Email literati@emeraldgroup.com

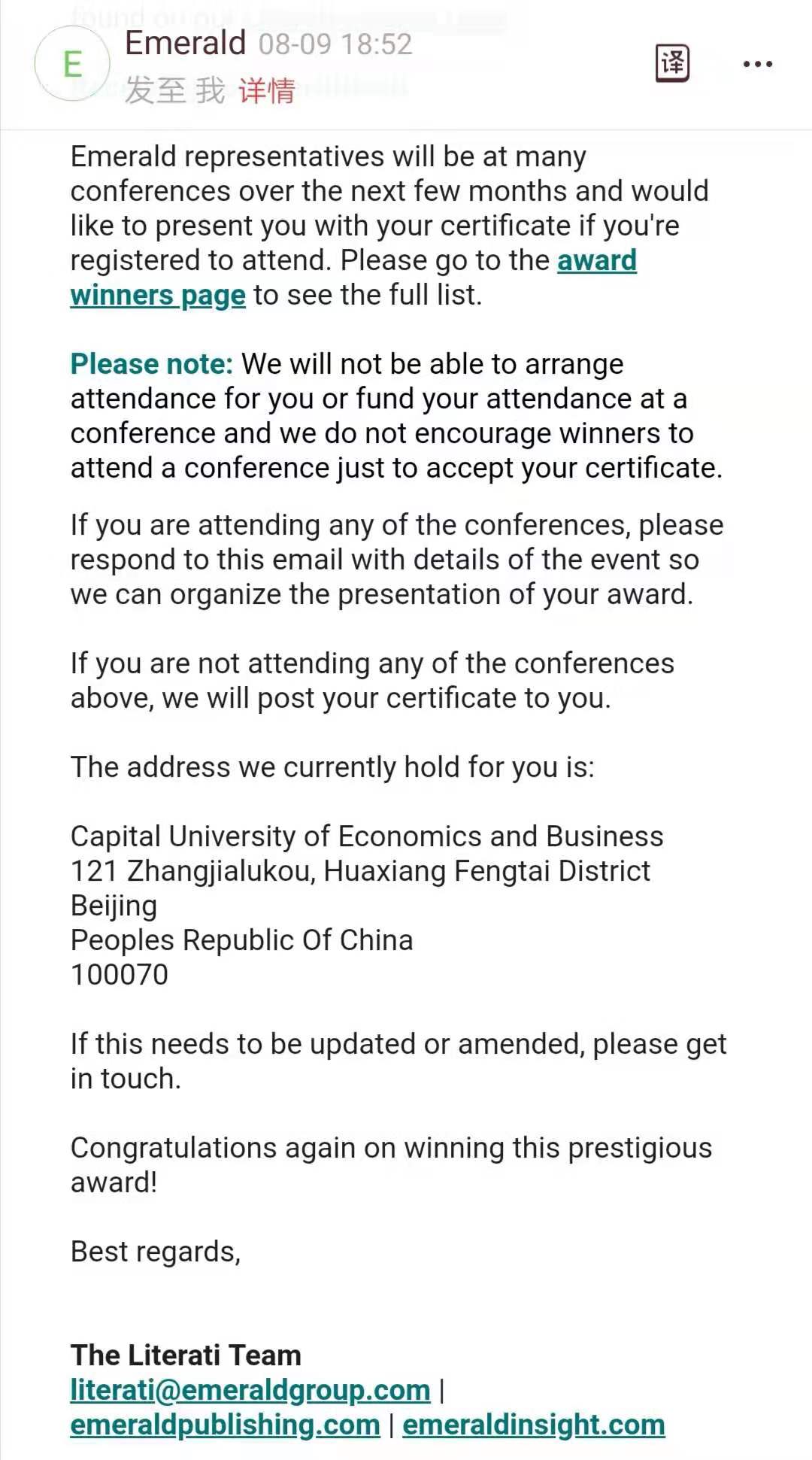[x=250, y=1389]
